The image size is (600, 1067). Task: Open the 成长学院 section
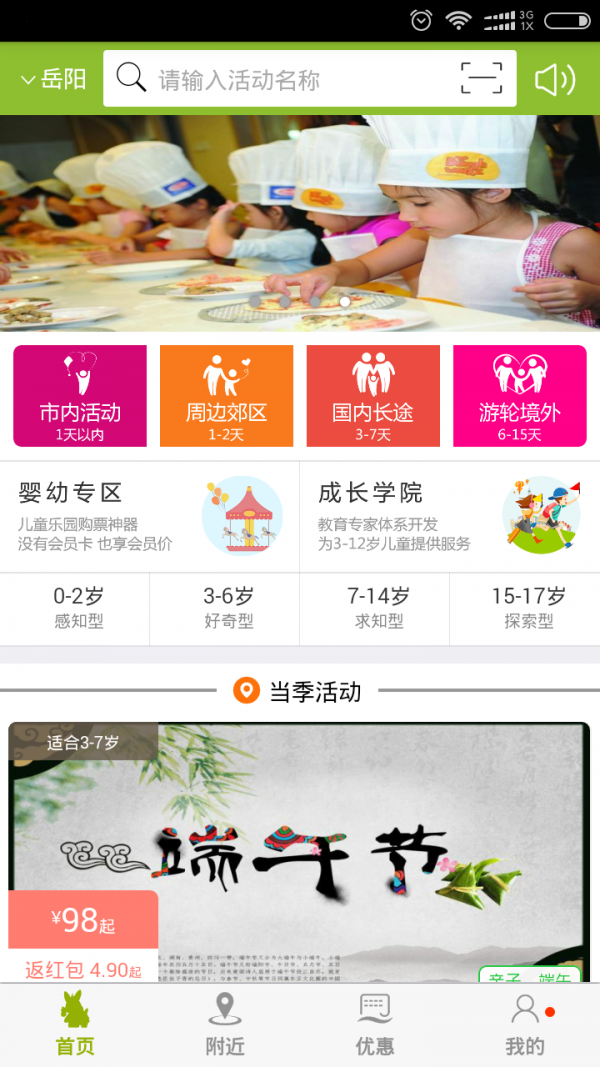pos(450,516)
